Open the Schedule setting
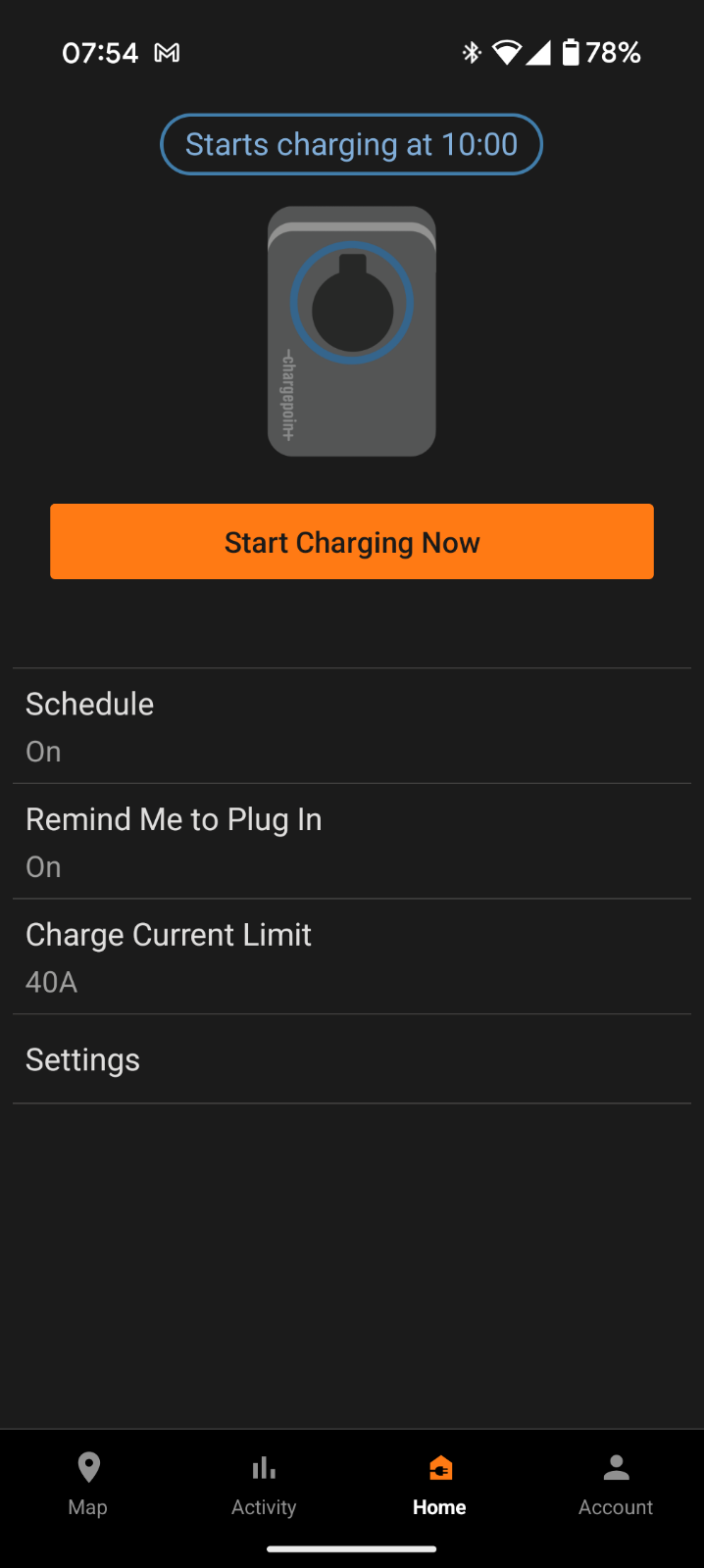 352,726
